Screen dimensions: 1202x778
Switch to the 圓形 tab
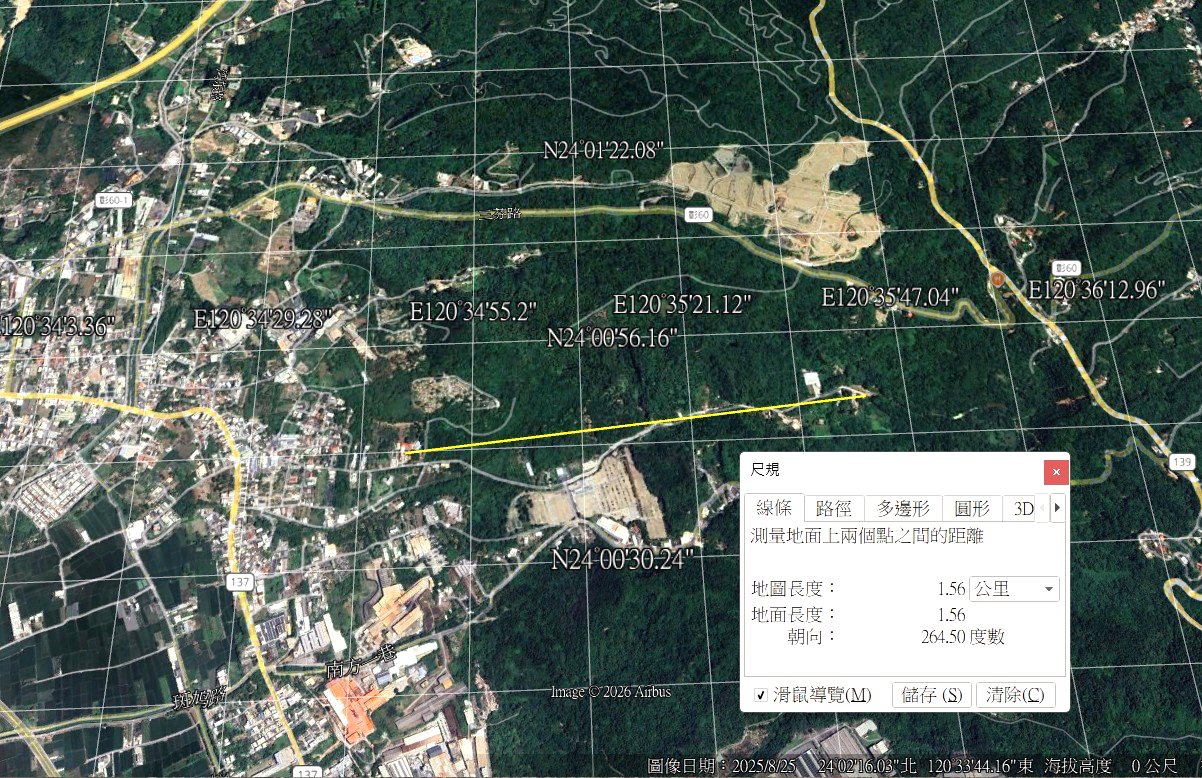pyautogui.click(x=971, y=508)
